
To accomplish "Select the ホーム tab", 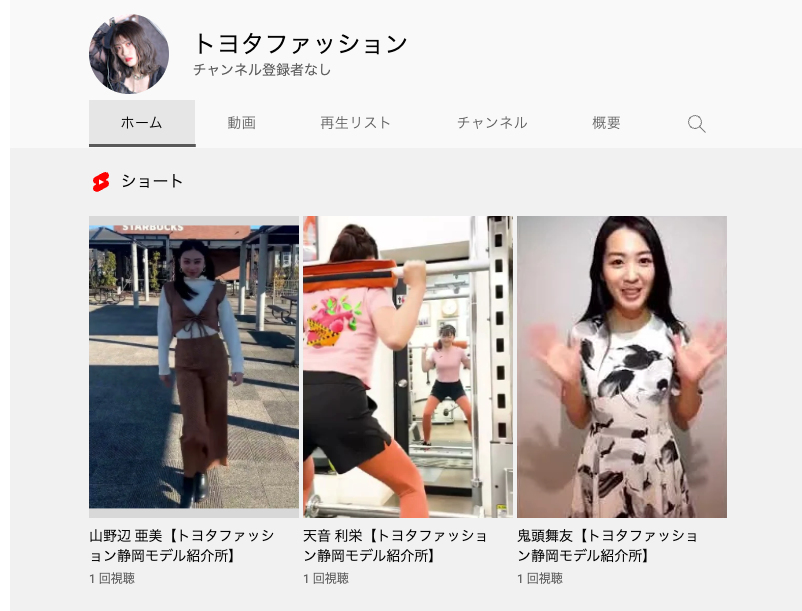I will coord(141,123).
